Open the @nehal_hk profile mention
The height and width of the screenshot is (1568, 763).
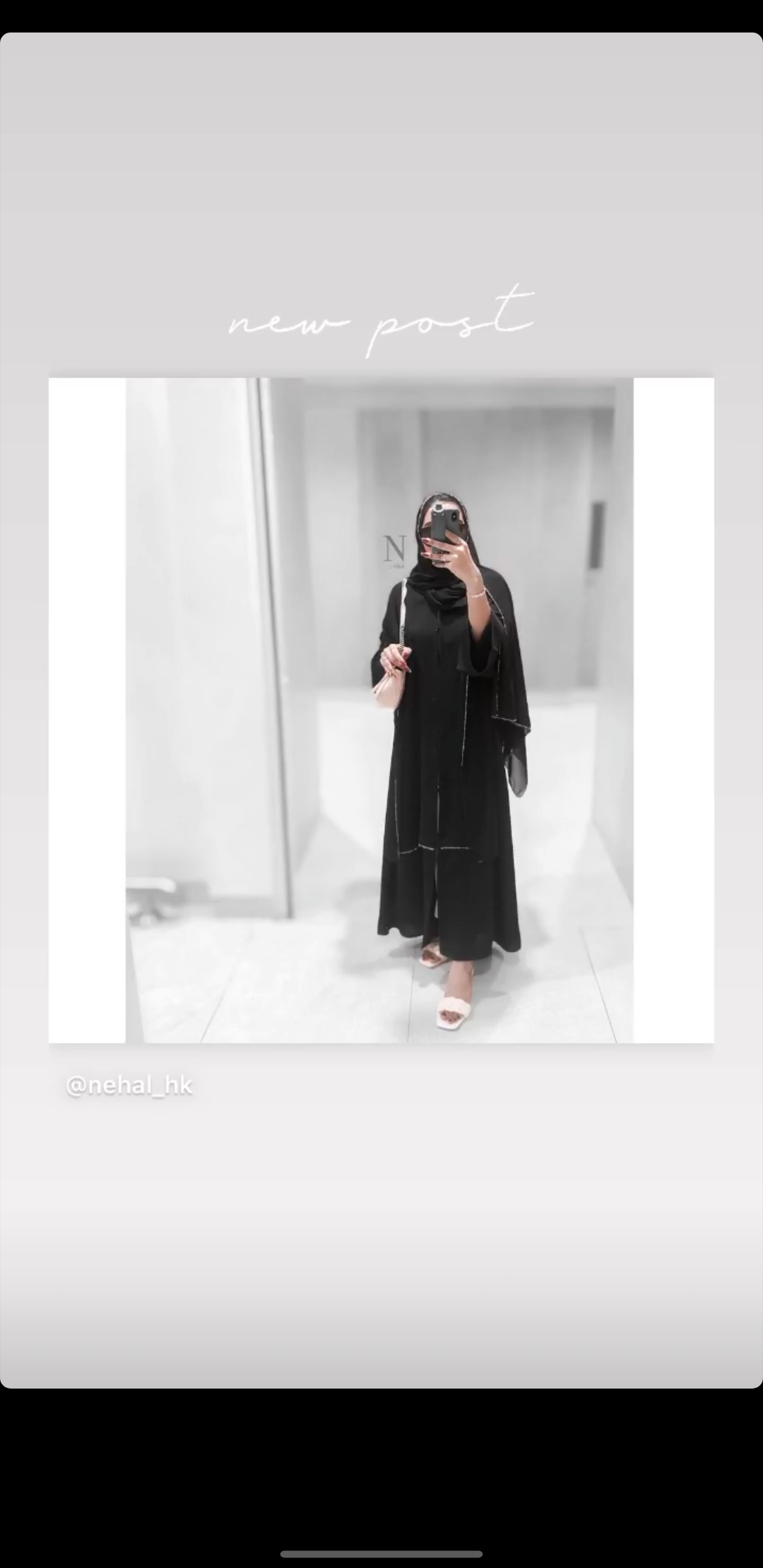(129, 1086)
